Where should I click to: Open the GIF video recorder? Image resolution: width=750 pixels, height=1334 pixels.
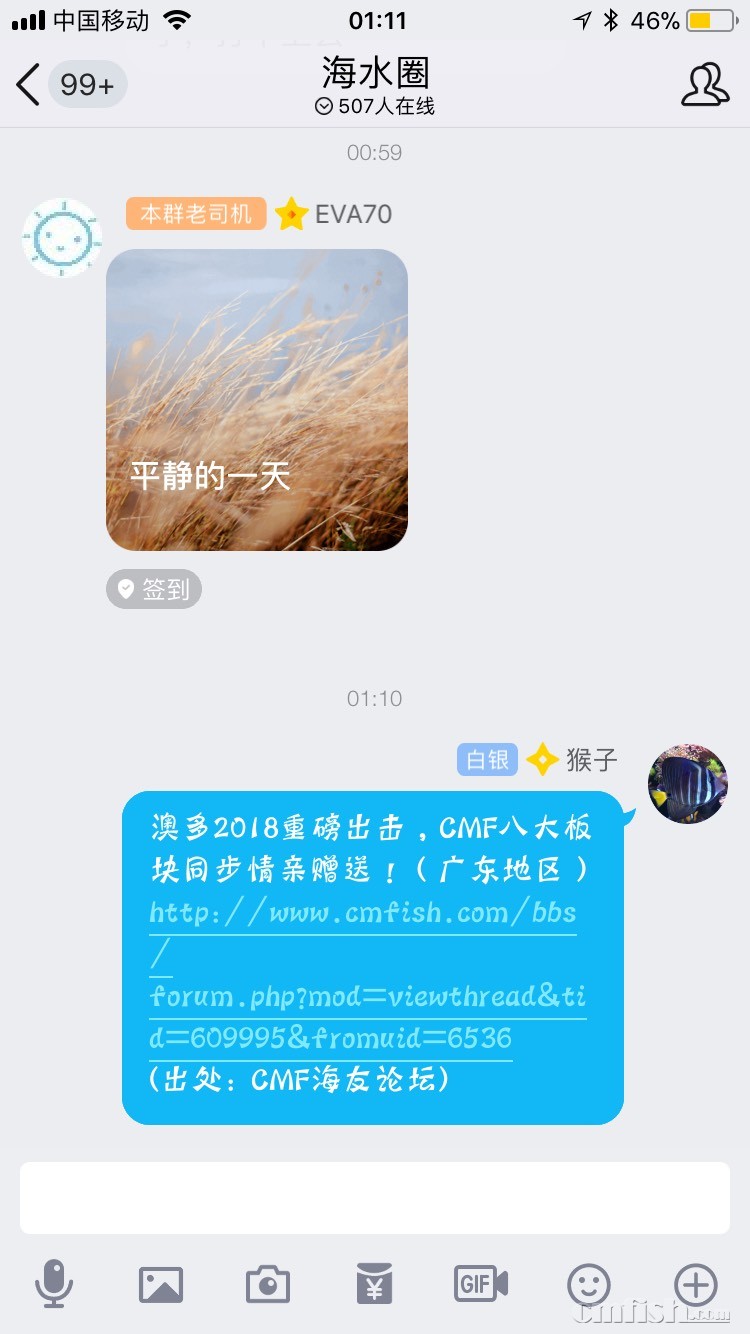[x=481, y=1284]
